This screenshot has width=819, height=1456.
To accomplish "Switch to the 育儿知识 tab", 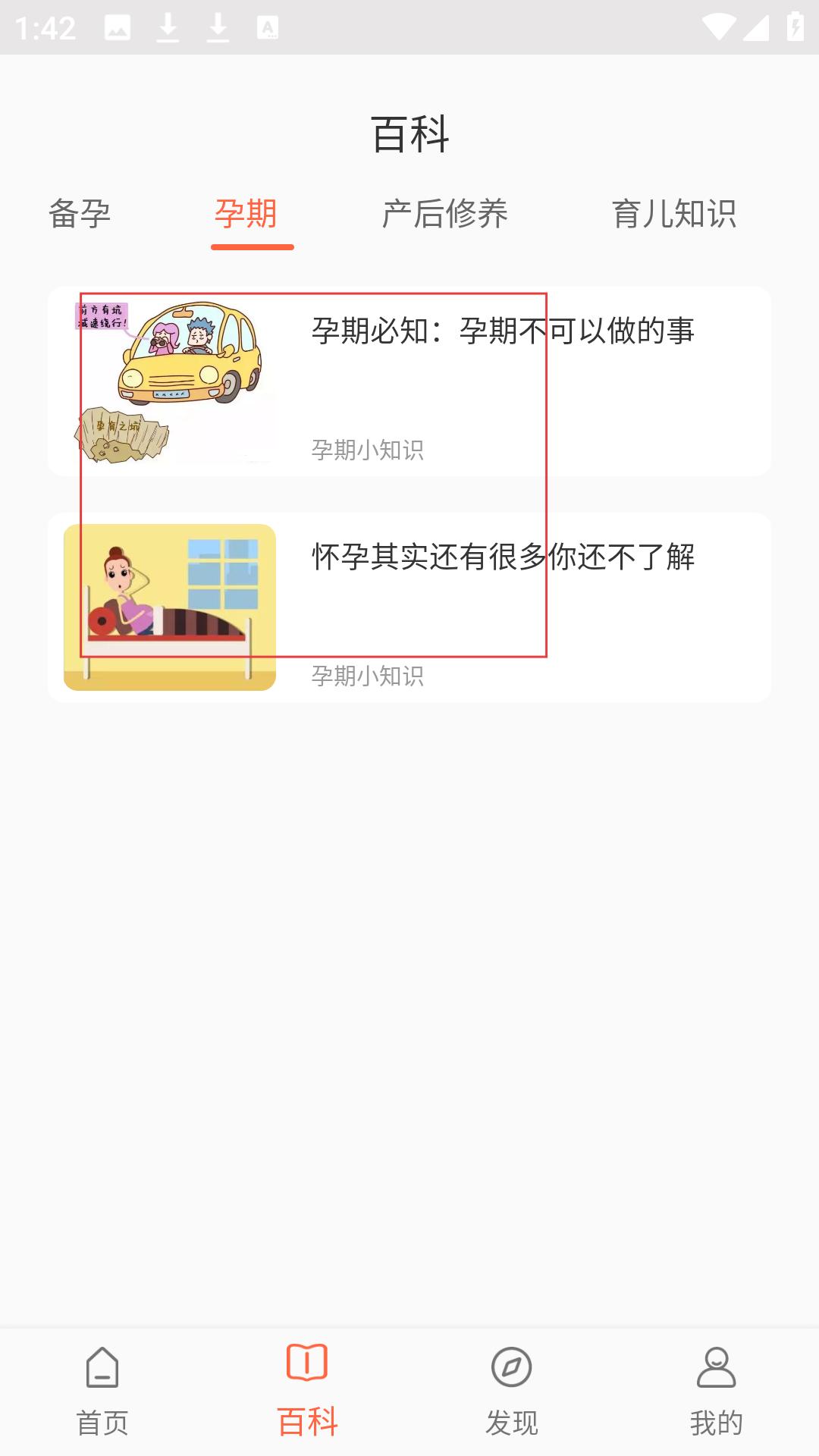I will 674,214.
